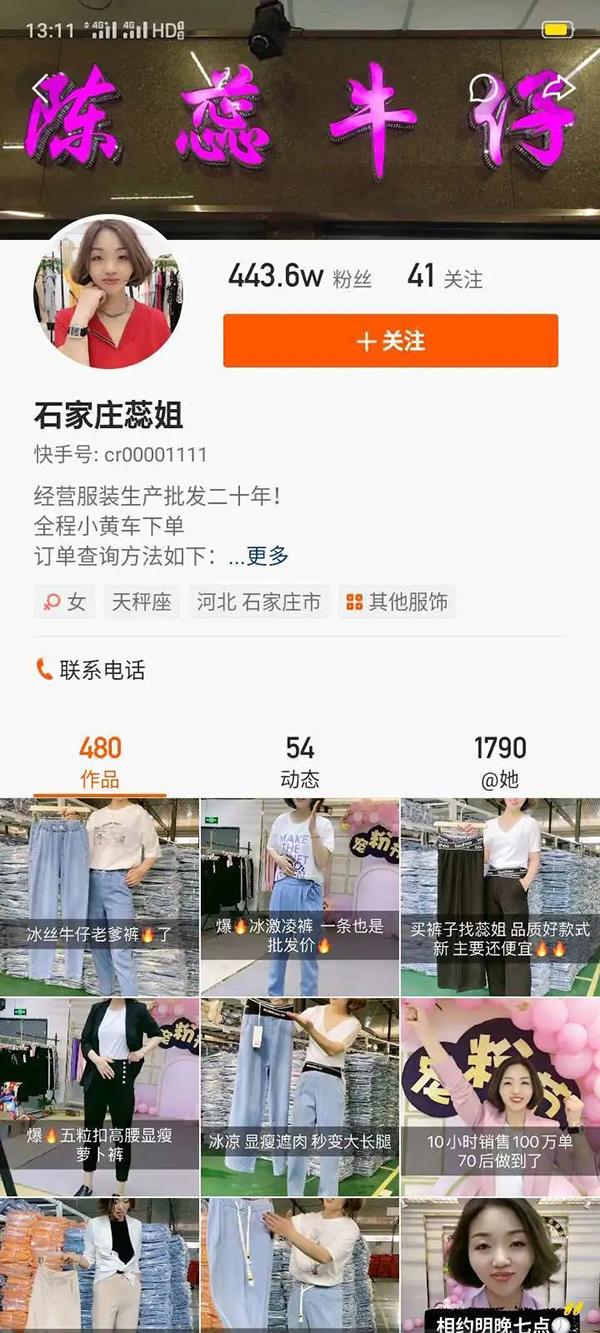Switch to the 作品 tab
The width and height of the screenshot is (600, 1333).
pyautogui.click(x=100, y=762)
